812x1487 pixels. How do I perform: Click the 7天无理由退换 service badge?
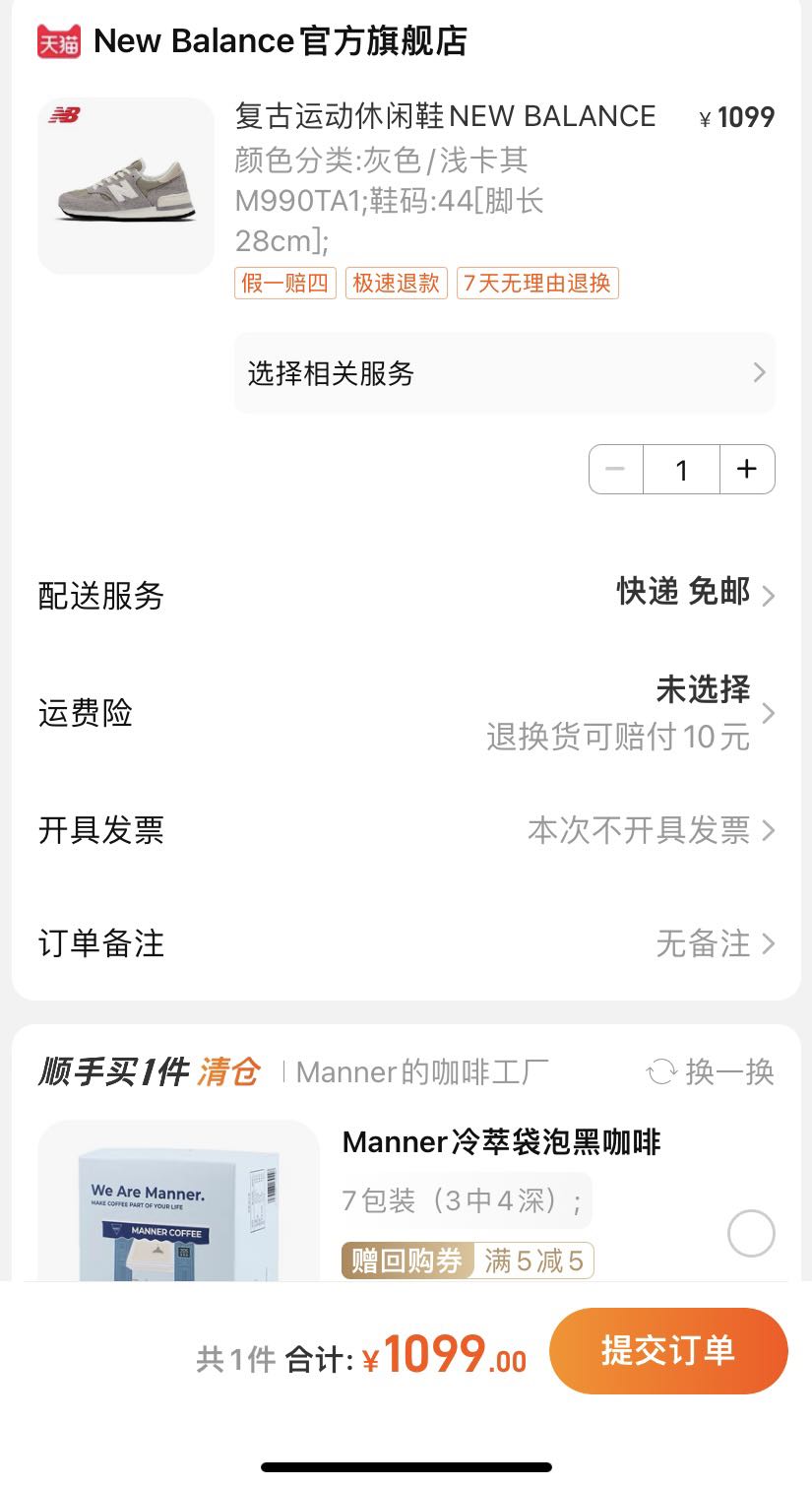(537, 284)
